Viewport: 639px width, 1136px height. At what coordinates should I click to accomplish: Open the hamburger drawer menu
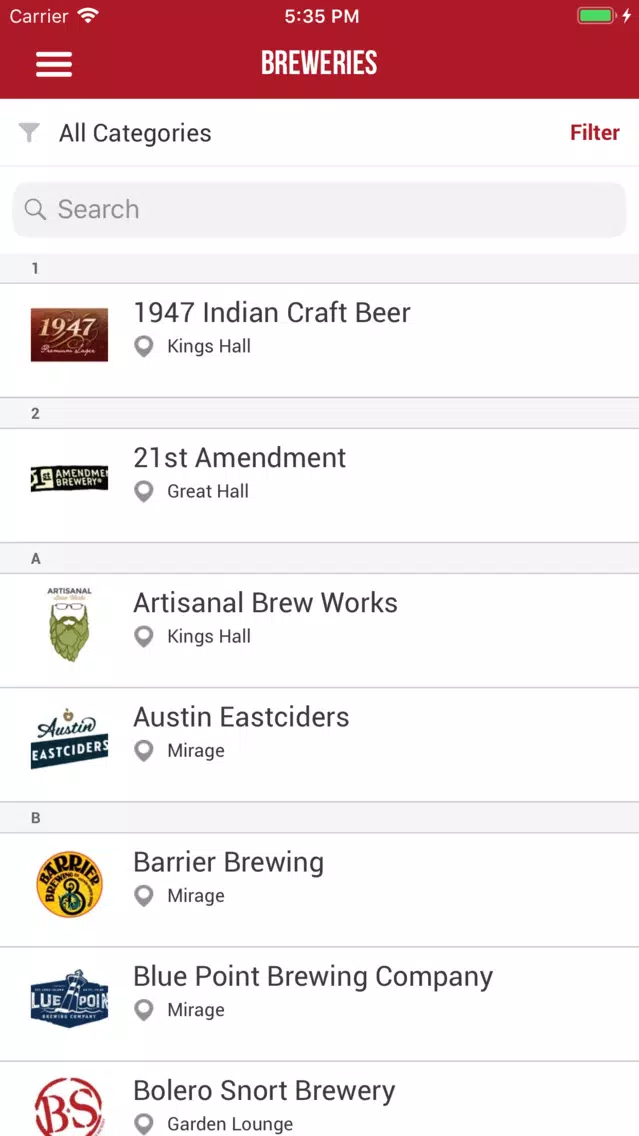[x=54, y=64]
